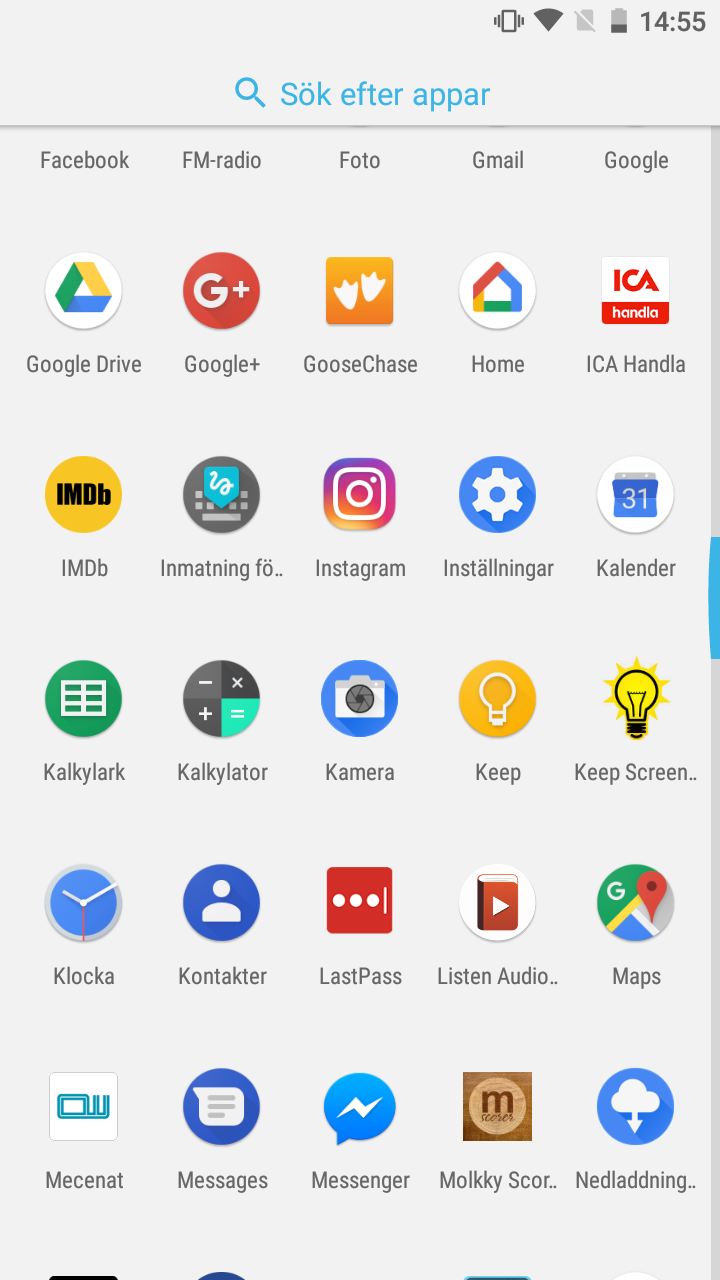The height and width of the screenshot is (1280, 720).
Task: Open GooseChase
Action: (x=360, y=291)
